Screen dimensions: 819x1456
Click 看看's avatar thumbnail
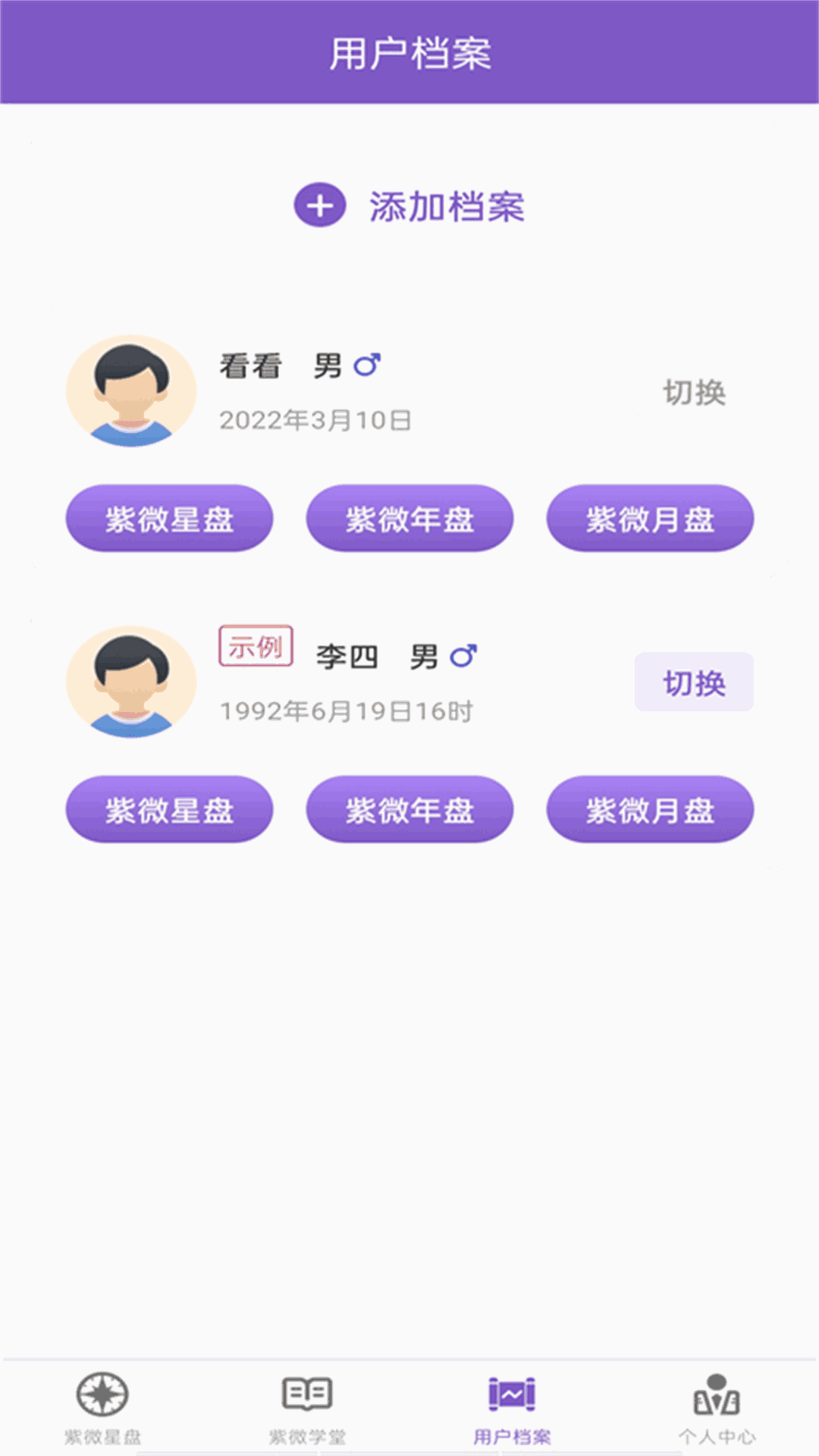coord(132,391)
